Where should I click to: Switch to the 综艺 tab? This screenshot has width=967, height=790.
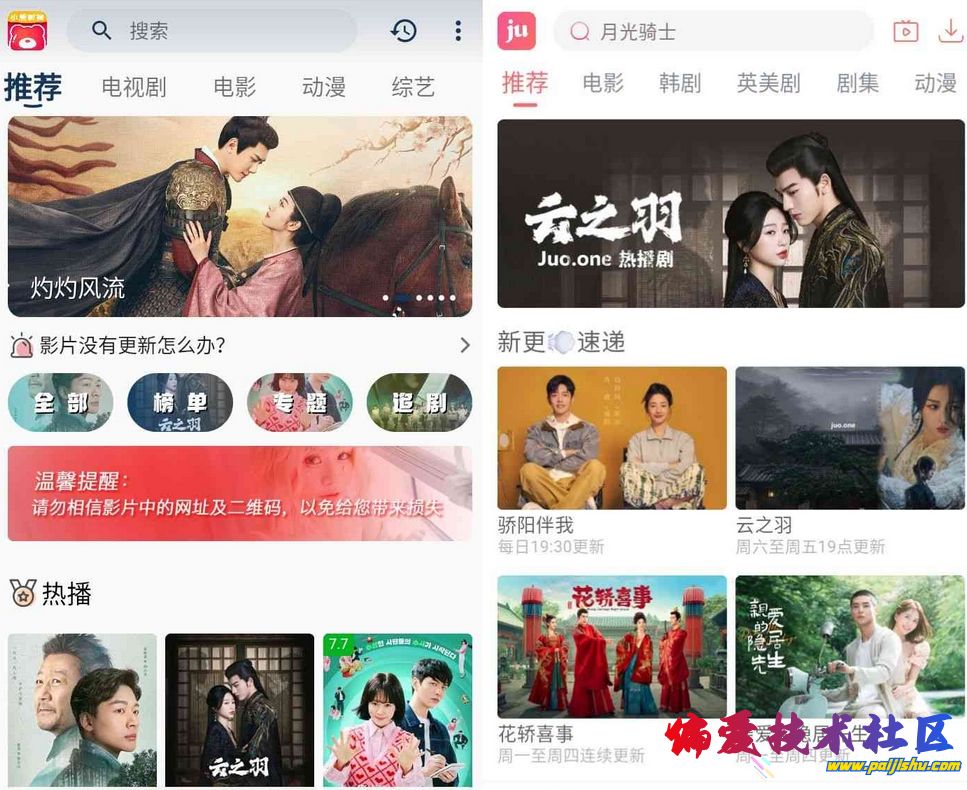click(x=413, y=87)
